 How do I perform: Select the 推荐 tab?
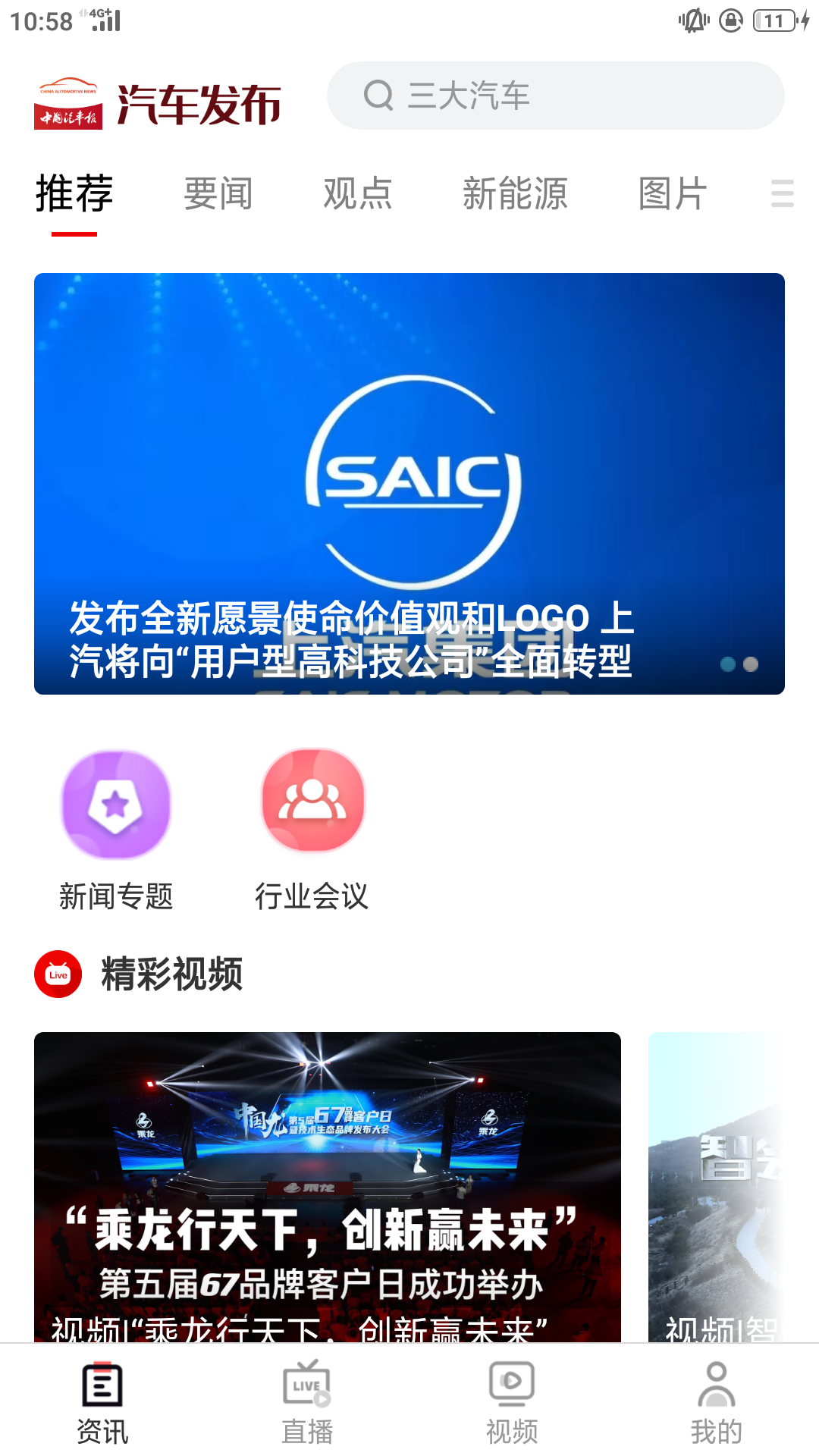74,194
